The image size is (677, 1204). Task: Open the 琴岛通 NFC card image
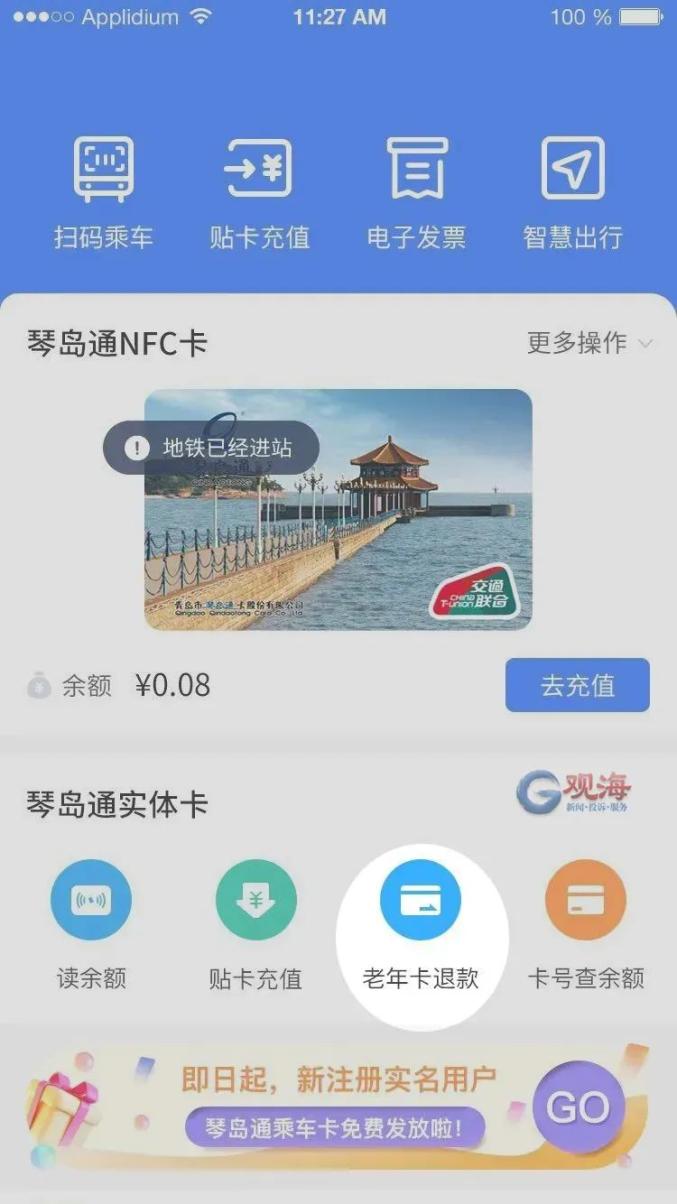[338, 509]
